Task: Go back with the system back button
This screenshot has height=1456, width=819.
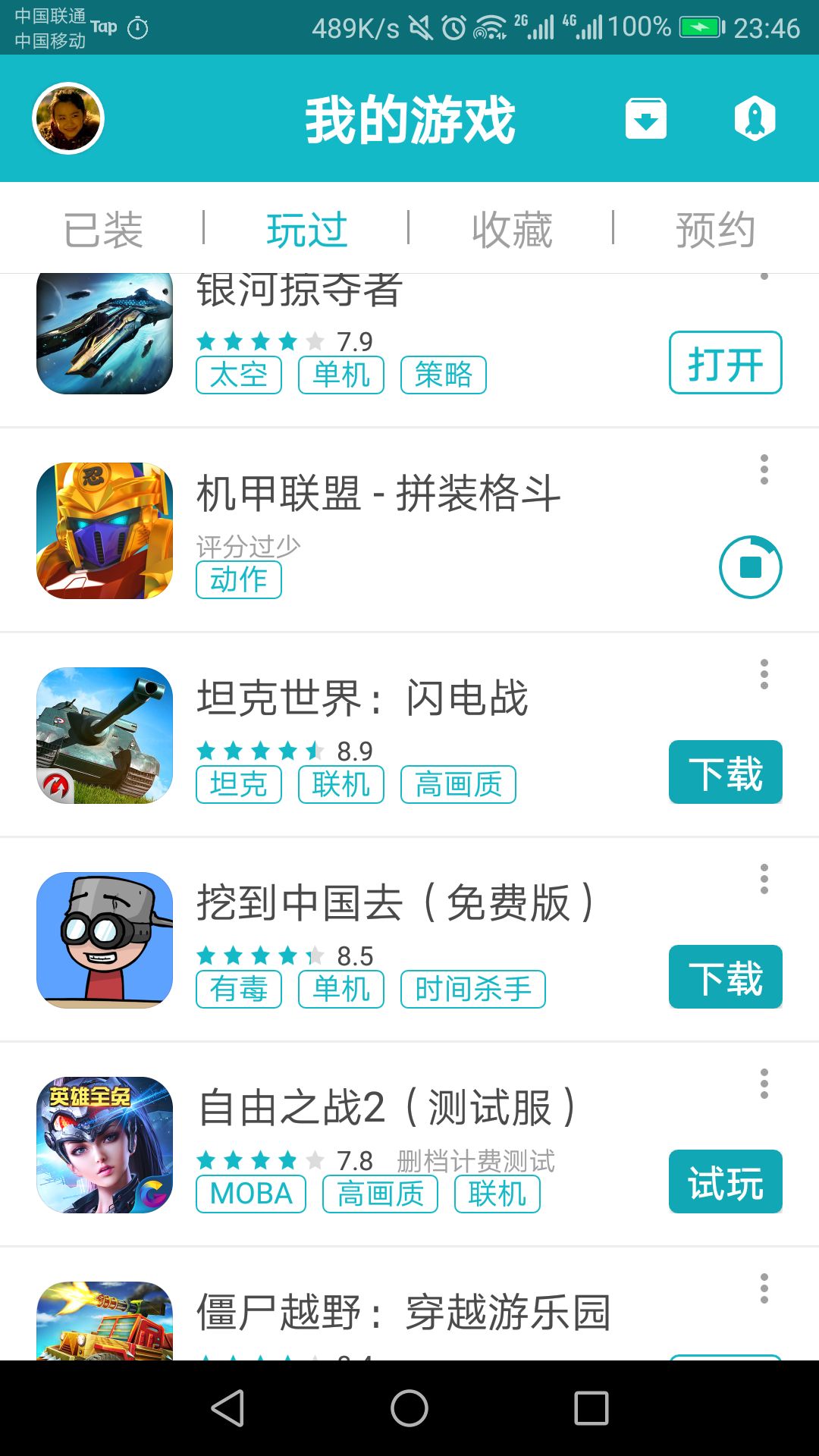Action: point(227,1408)
